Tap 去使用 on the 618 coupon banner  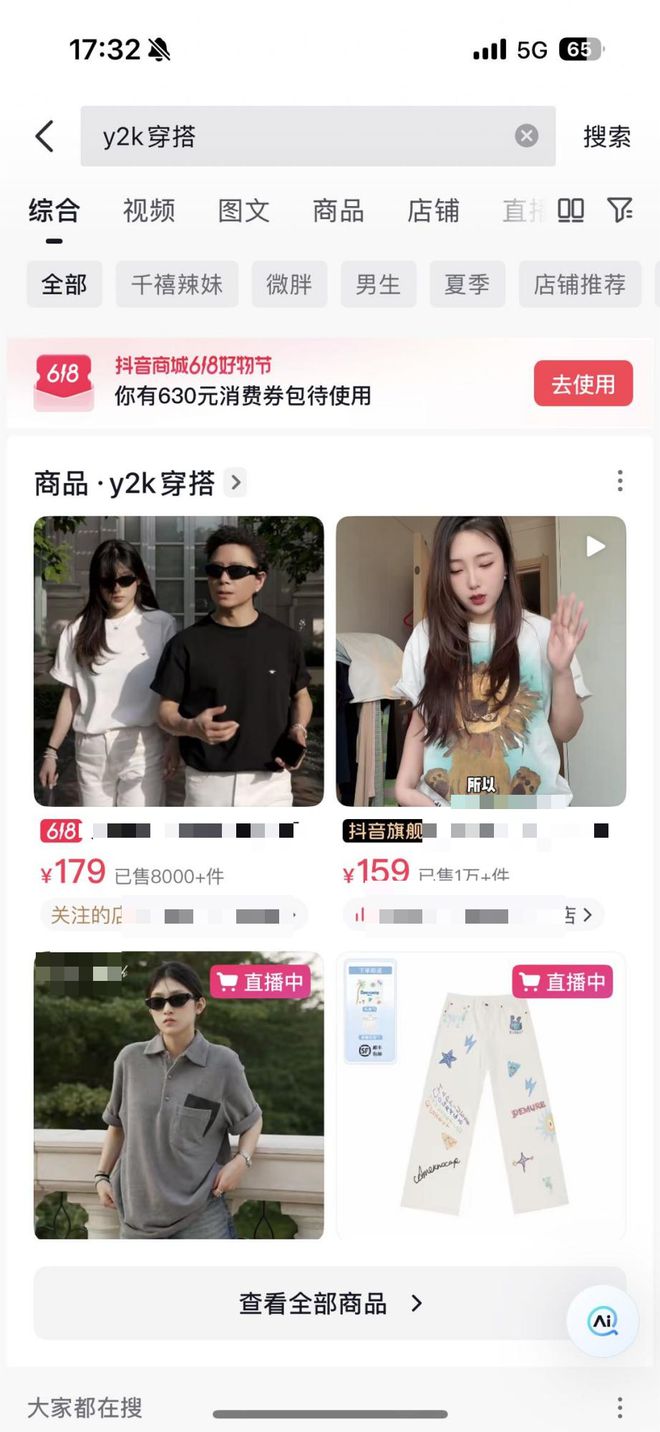[x=583, y=384]
